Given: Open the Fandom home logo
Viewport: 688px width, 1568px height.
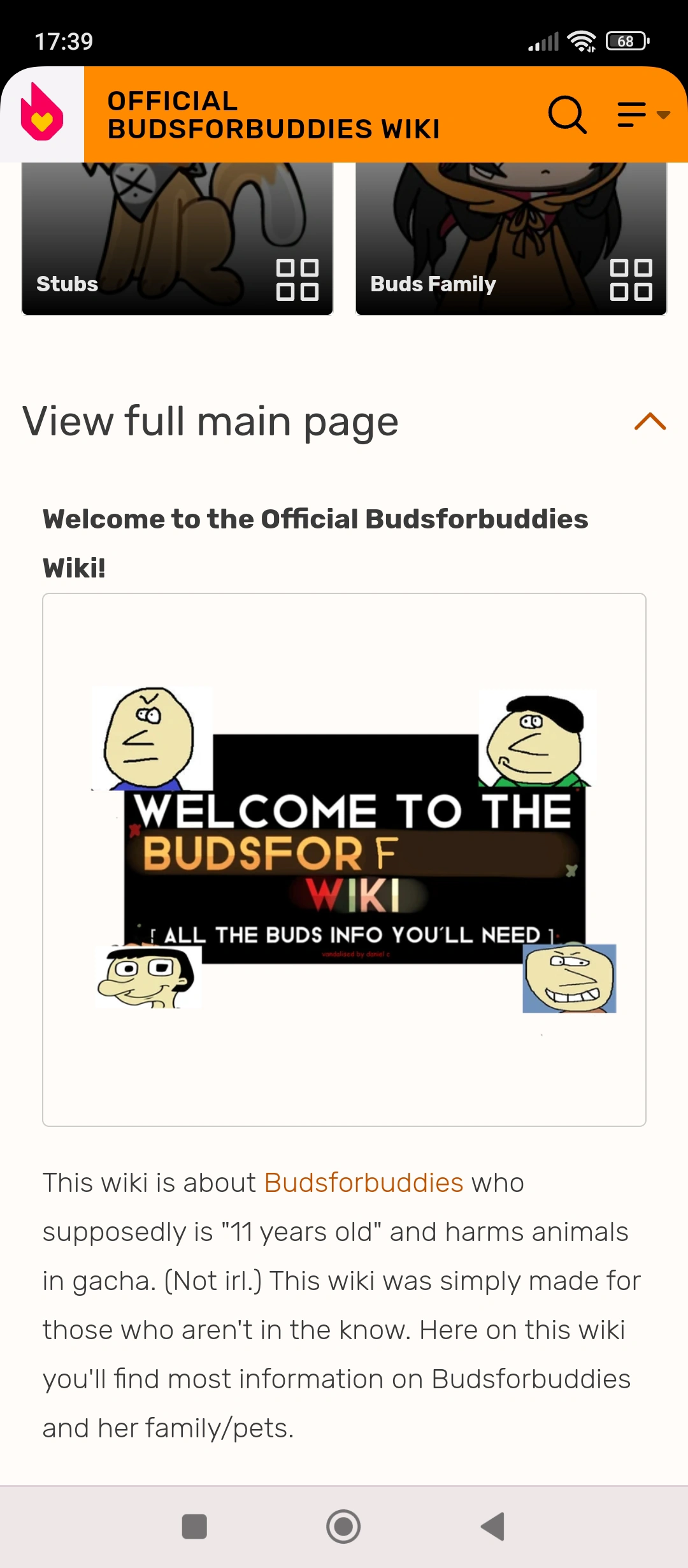Looking at the screenshot, I should [42, 114].
